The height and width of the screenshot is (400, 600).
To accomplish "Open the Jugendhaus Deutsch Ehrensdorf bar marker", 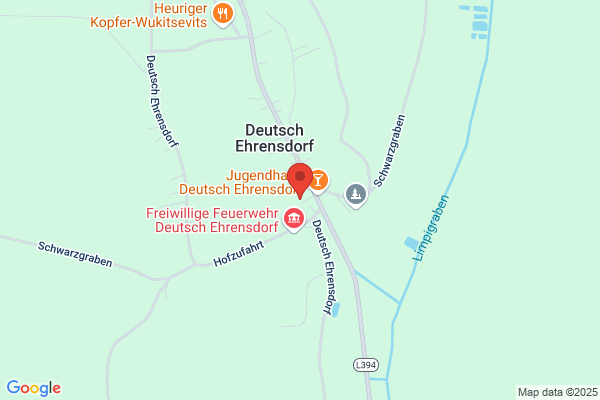I will coord(319,181).
